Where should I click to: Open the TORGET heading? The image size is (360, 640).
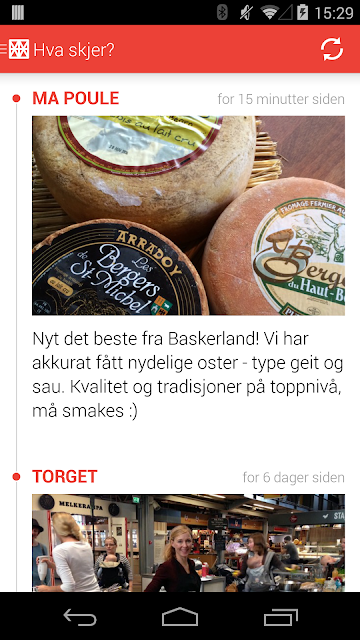65,477
